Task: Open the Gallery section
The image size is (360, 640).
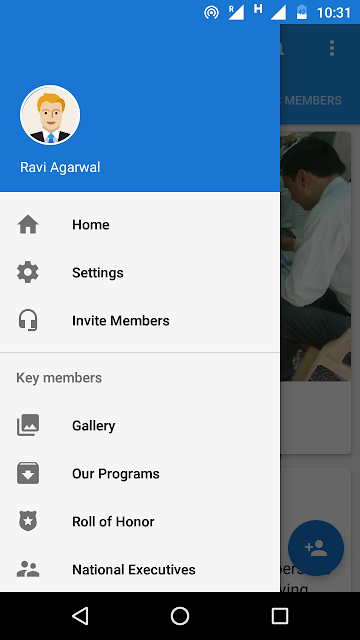Action: click(x=140, y=426)
